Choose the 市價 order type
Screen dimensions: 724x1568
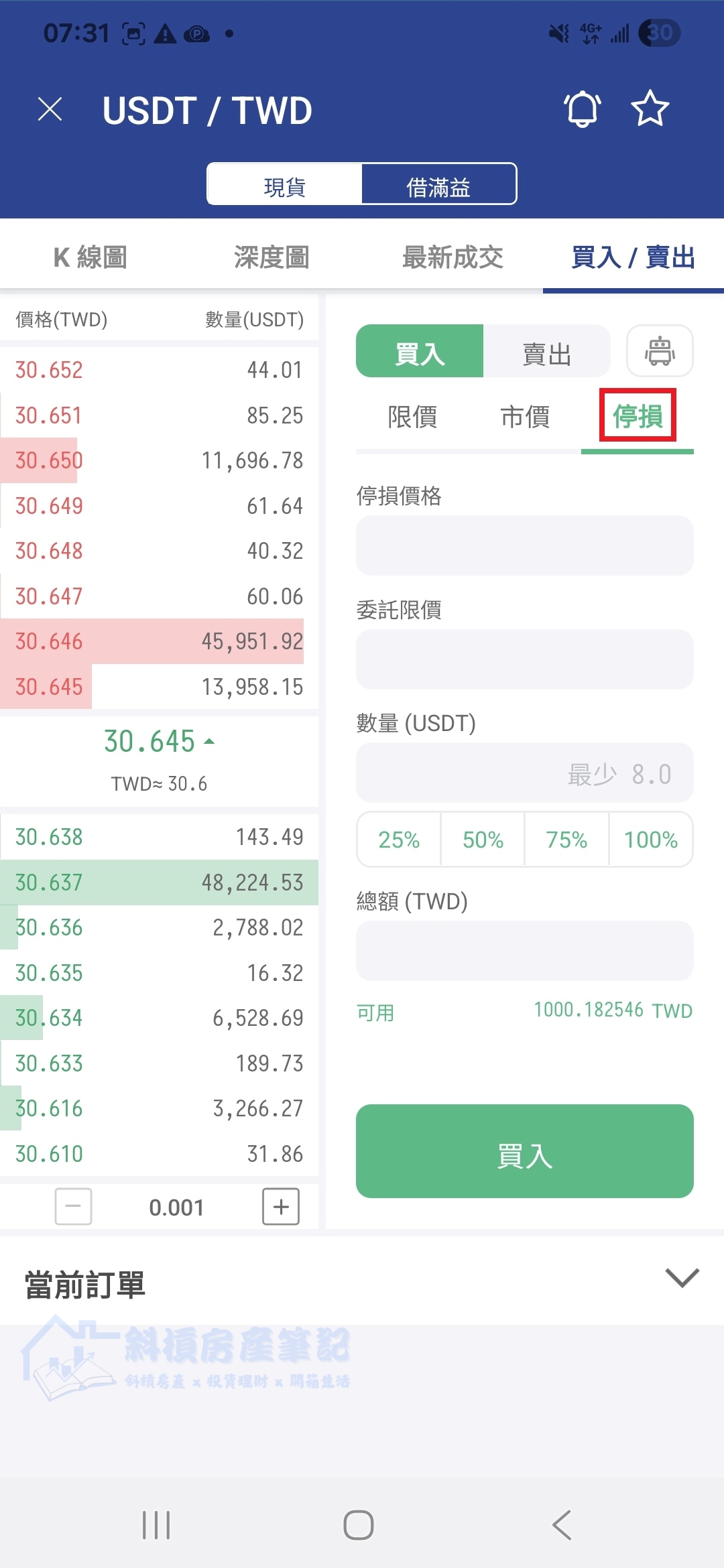tap(525, 417)
